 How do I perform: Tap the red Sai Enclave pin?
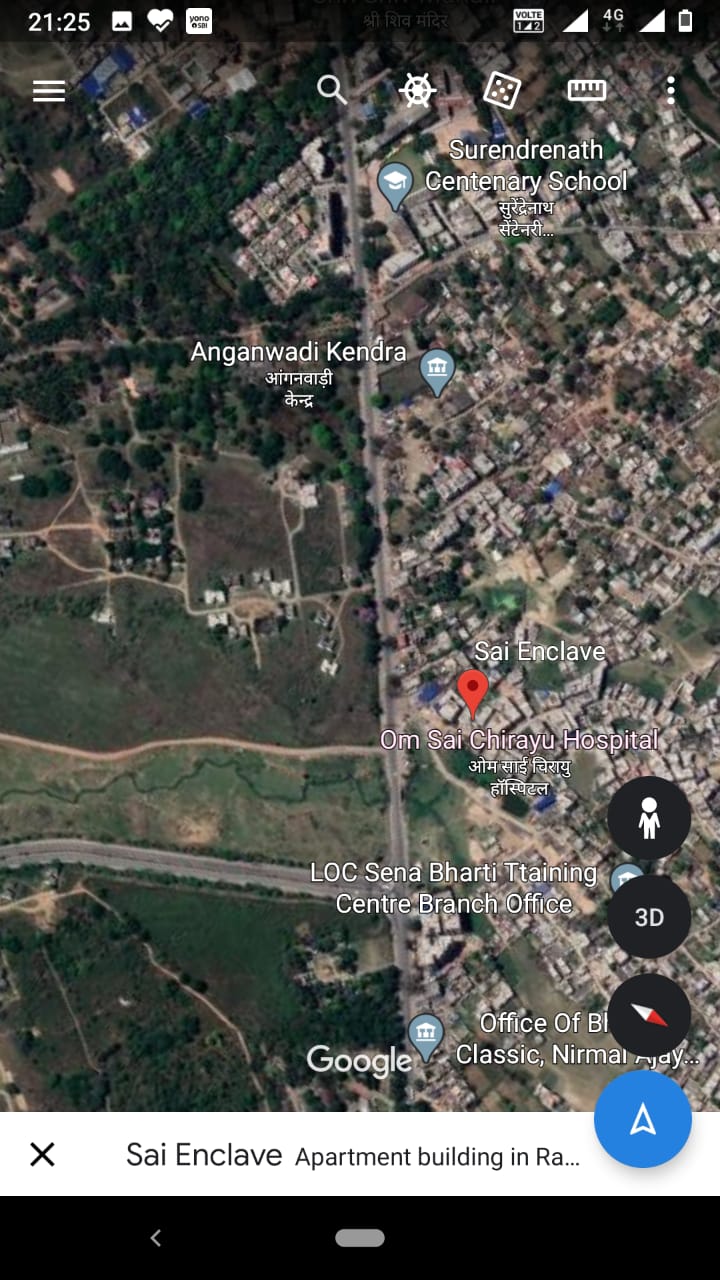[472, 691]
